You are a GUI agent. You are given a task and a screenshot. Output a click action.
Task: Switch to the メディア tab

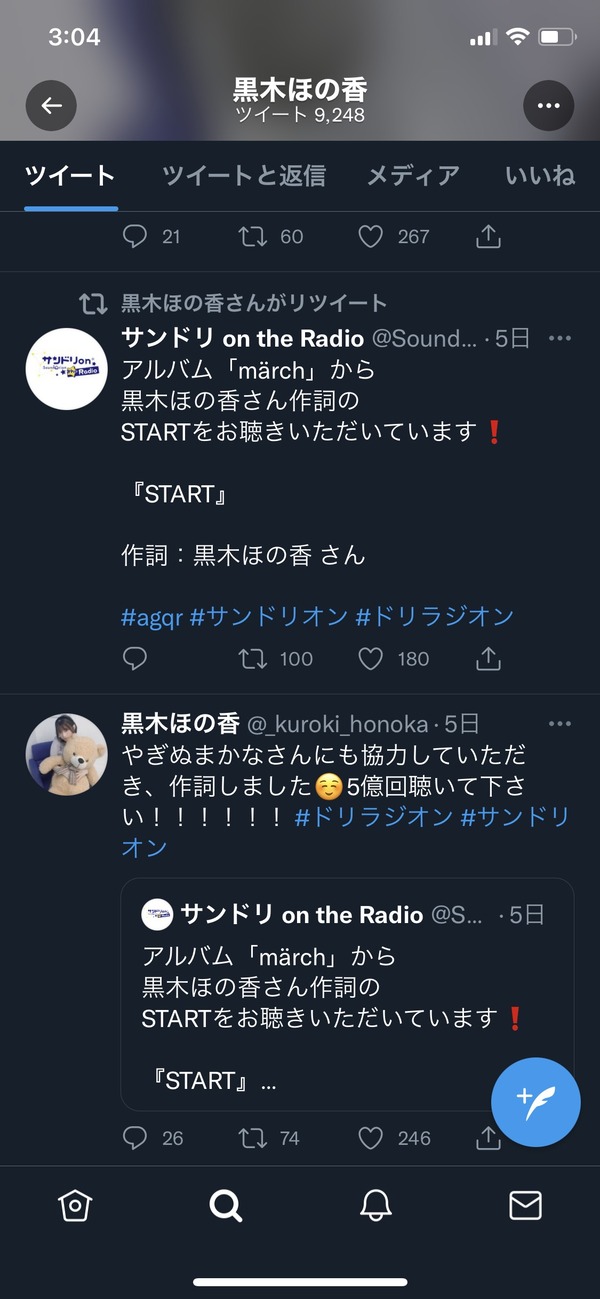pyautogui.click(x=413, y=176)
